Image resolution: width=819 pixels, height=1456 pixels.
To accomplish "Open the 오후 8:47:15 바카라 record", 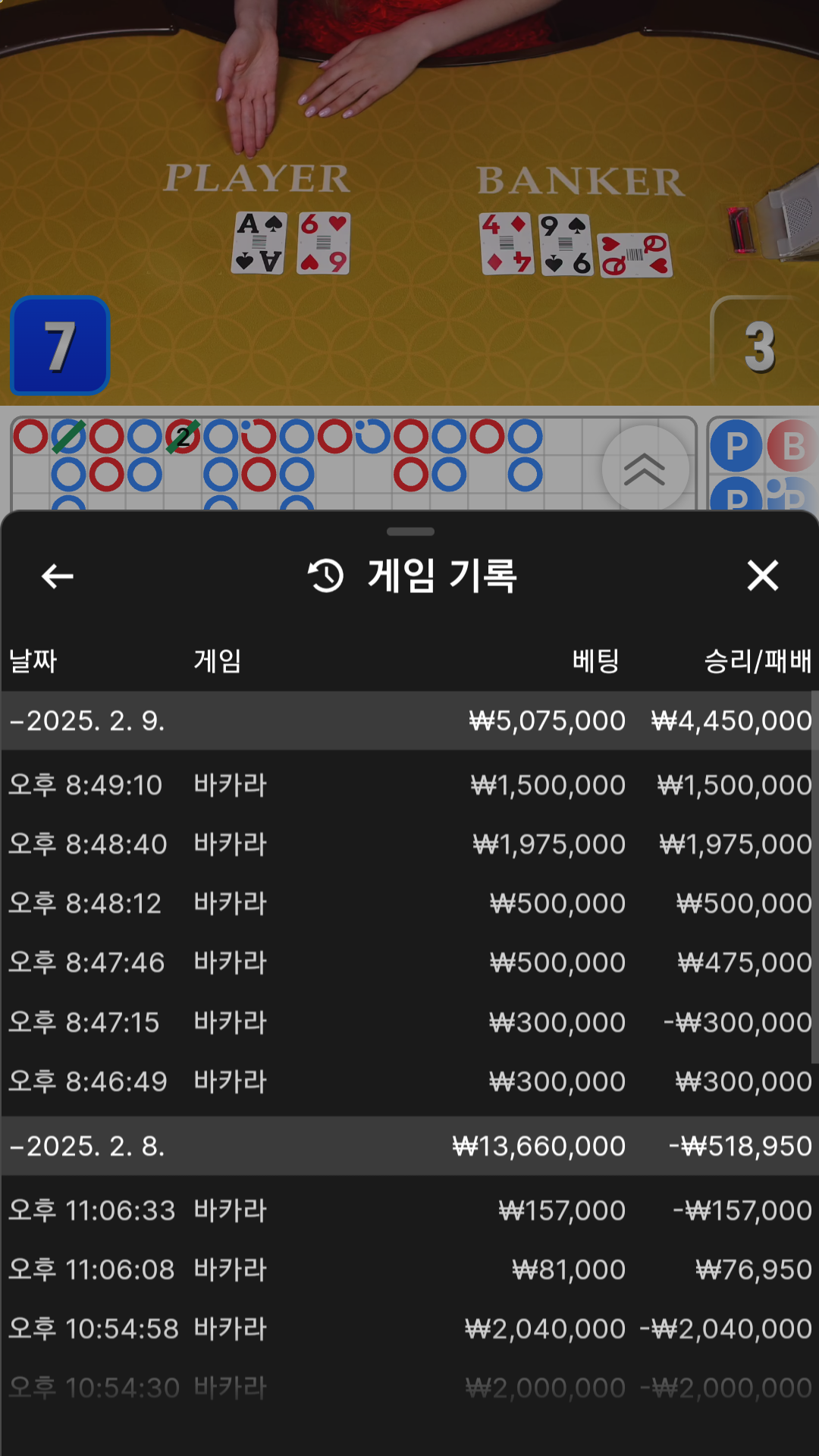I will tap(409, 1022).
